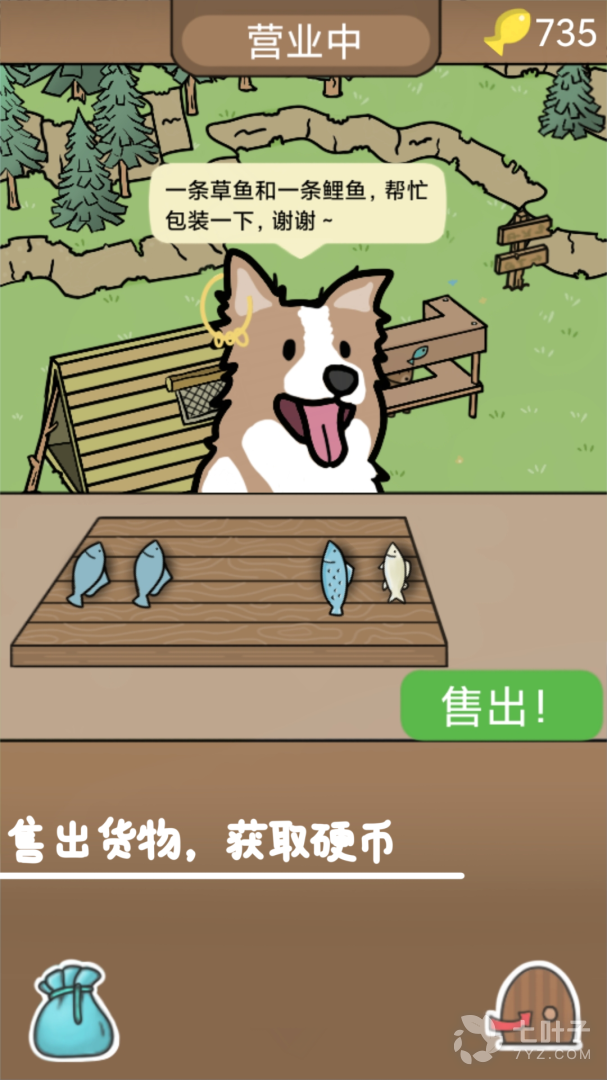Screen dimensions: 607x1080
Task: Tap the green 售出! sell button
Action: pos(501,706)
